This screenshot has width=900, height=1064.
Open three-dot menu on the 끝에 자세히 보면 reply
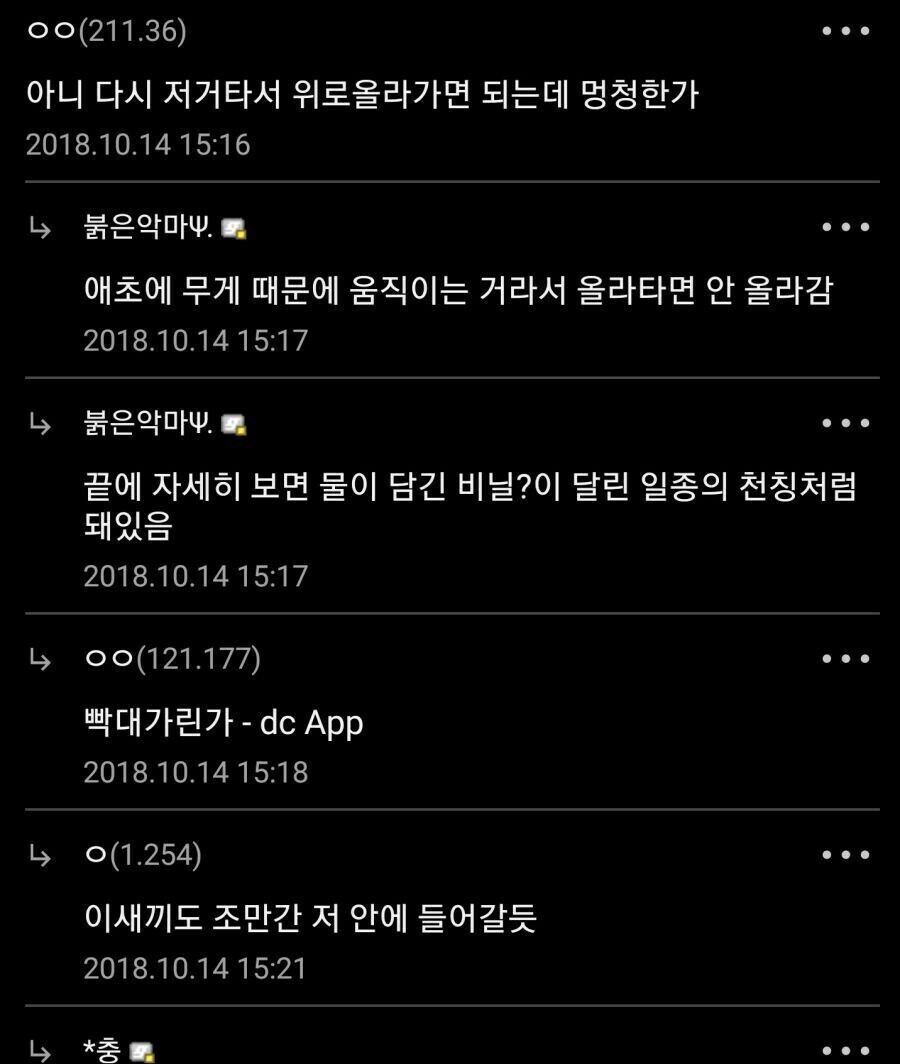click(x=845, y=423)
